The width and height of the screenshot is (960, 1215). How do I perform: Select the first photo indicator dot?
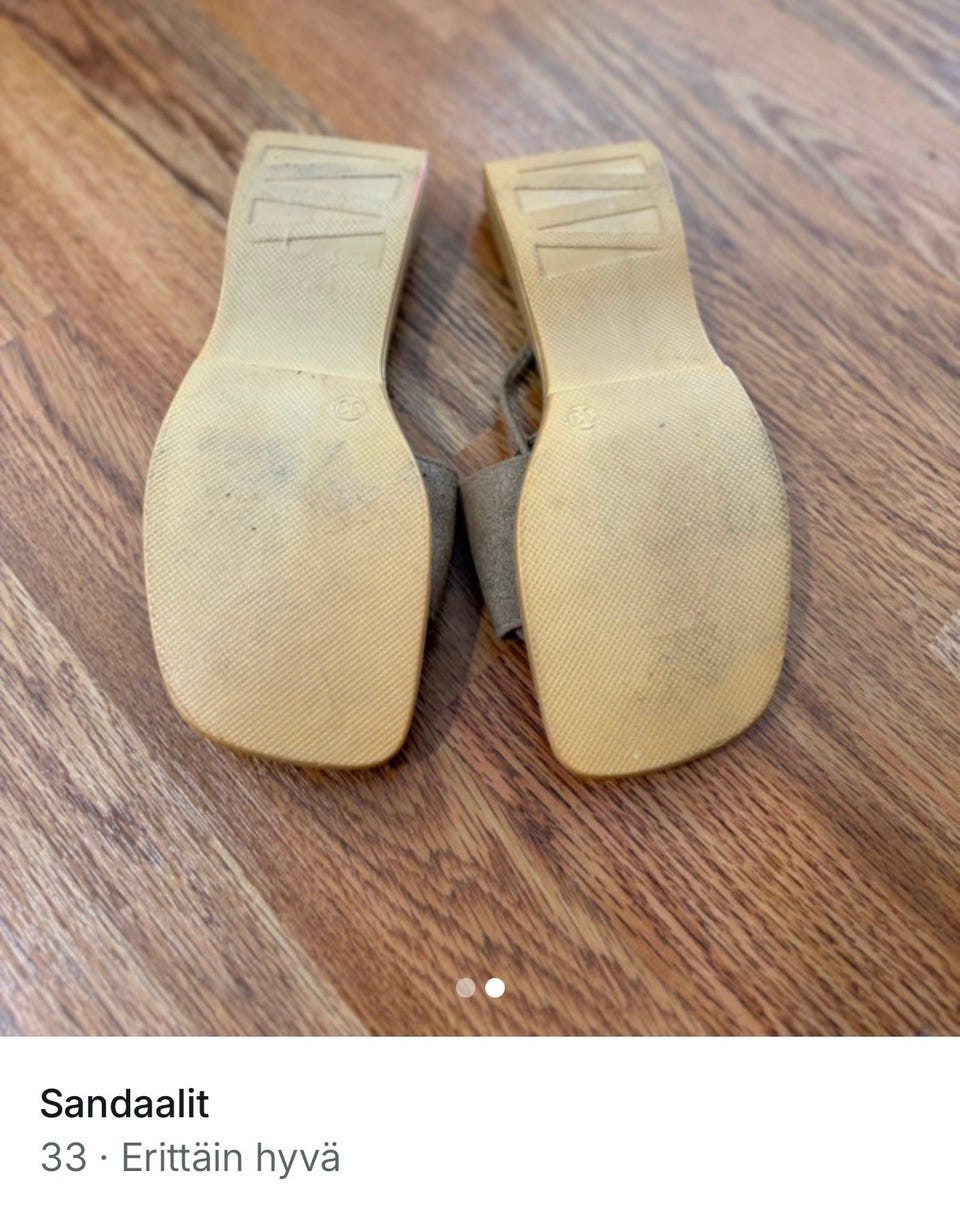point(465,988)
